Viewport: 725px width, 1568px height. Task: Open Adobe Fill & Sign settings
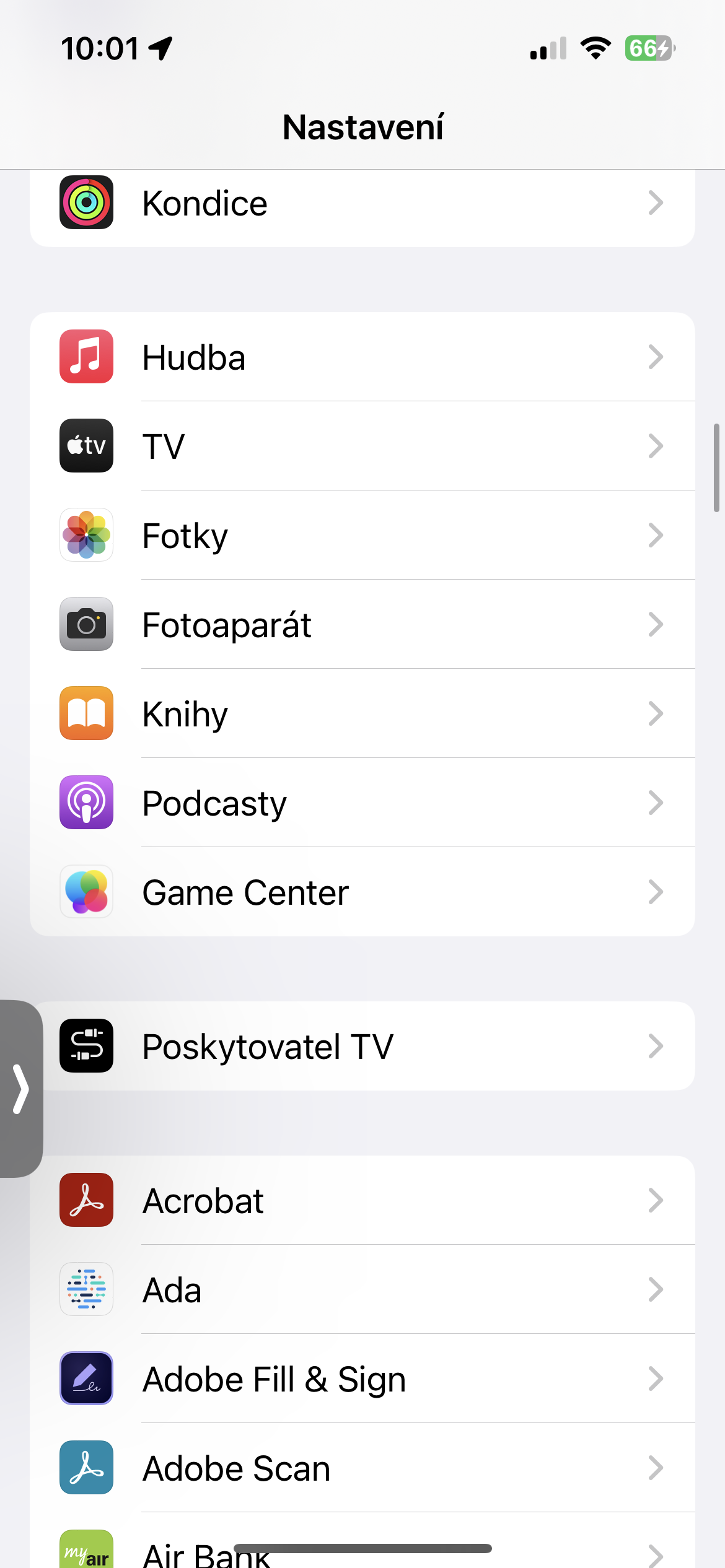[x=362, y=1379]
